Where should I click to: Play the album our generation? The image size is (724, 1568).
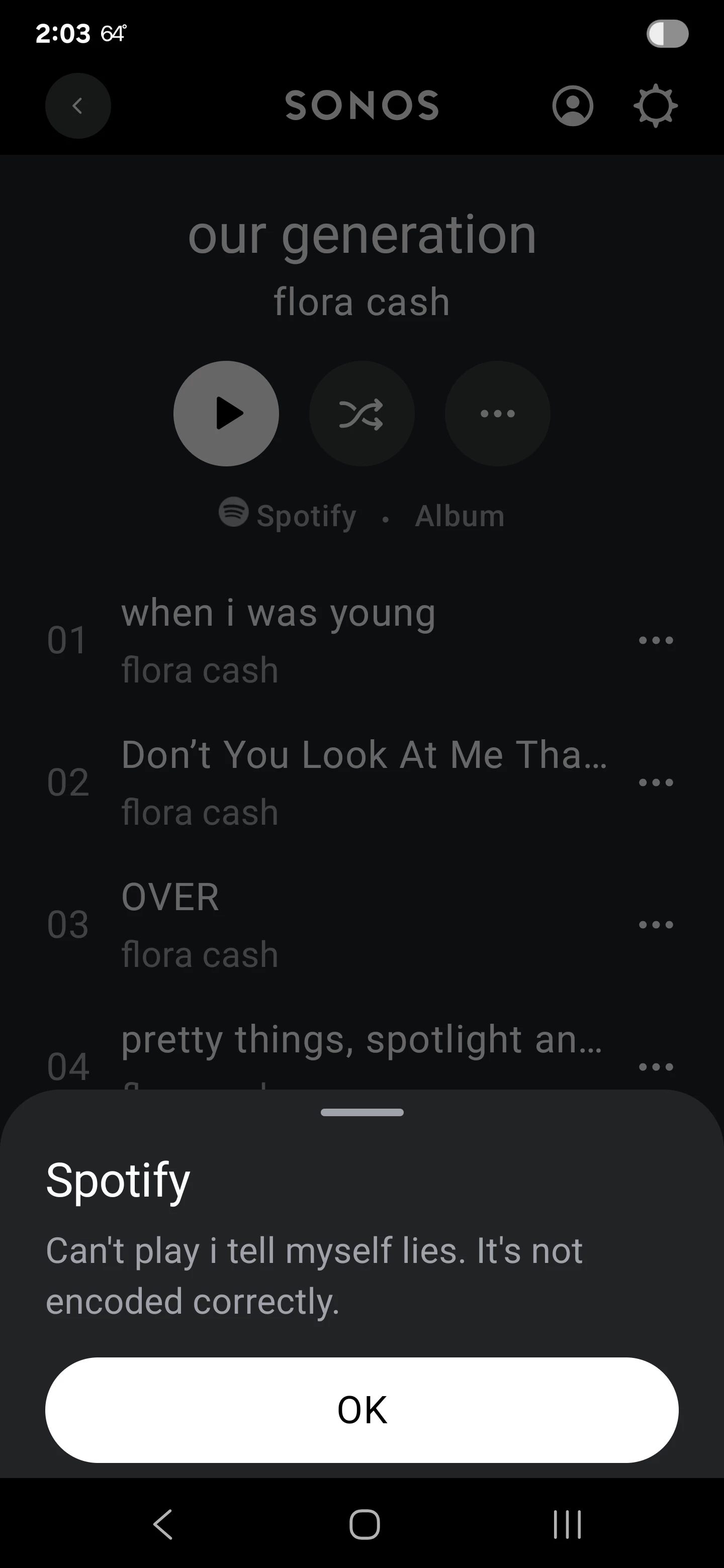coord(226,414)
